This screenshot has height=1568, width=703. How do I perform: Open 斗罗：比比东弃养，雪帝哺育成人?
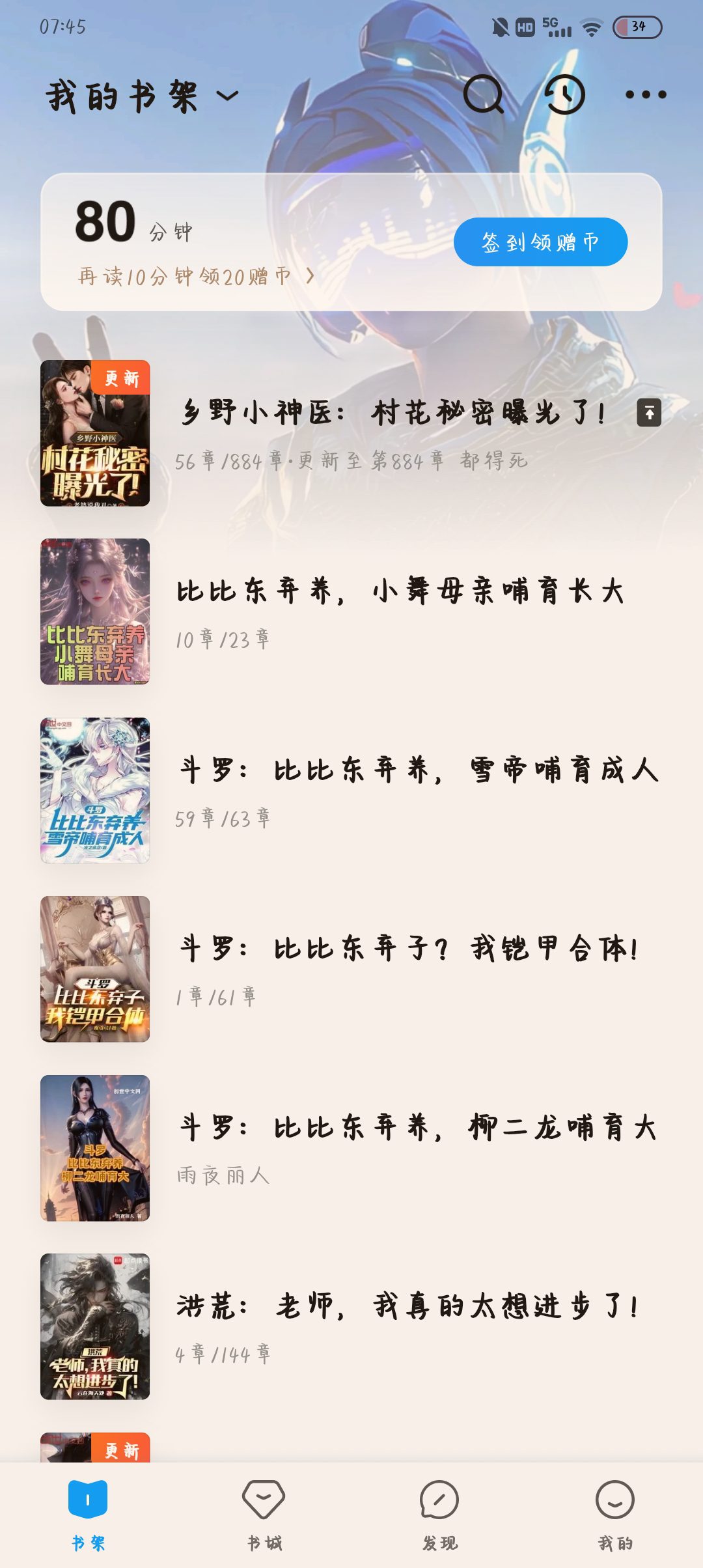(418, 770)
